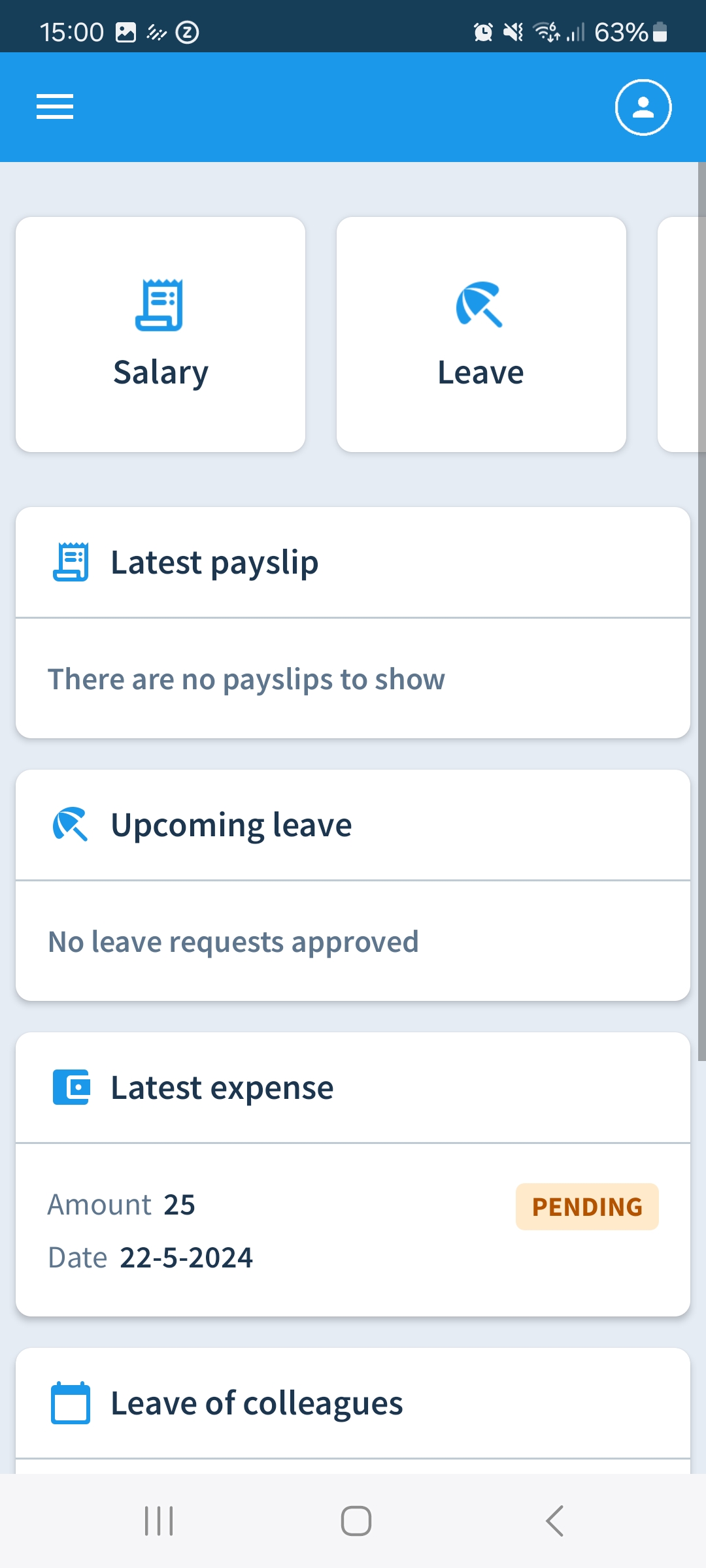Open the Upcoming leave card
706x1568 pixels.
point(353,885)
